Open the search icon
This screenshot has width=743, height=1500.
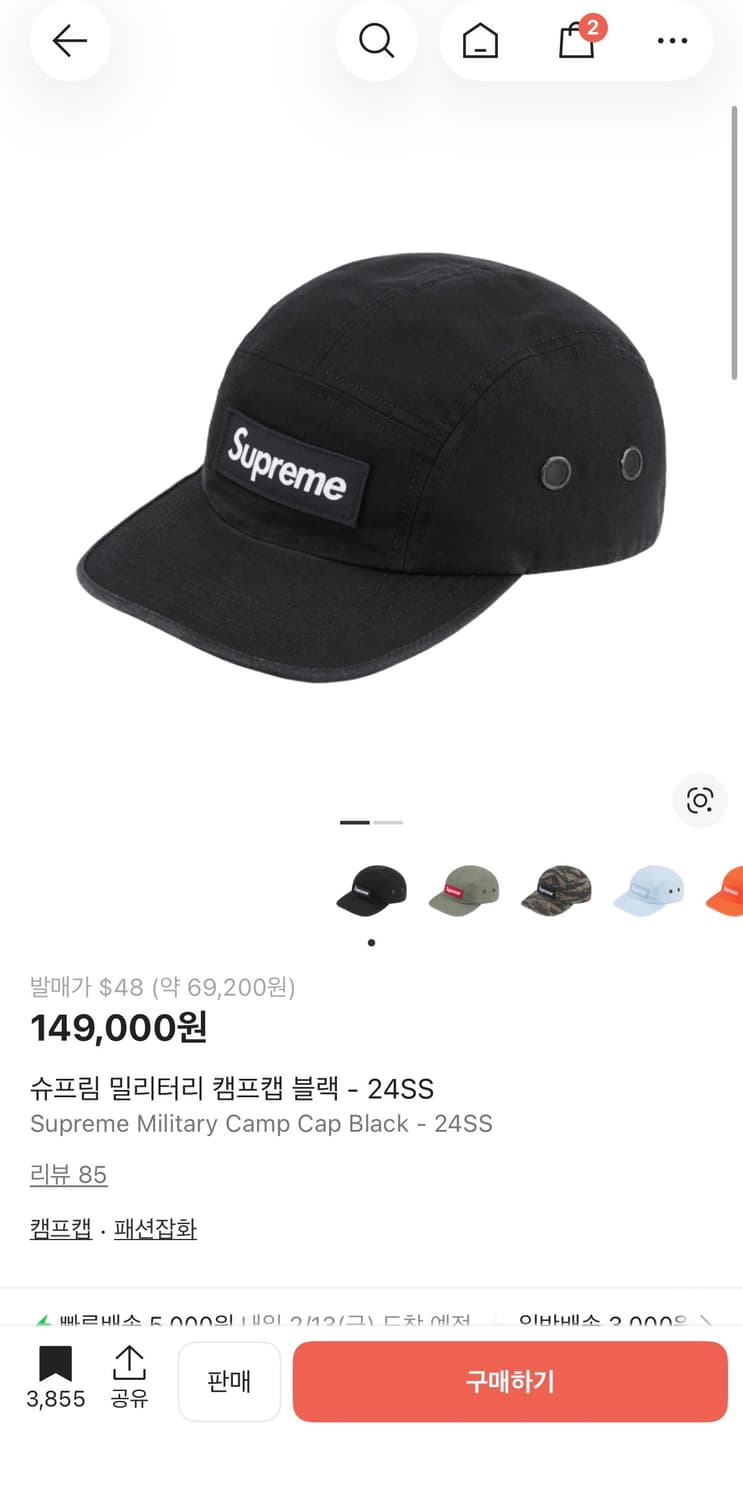(x=376, y=41)
